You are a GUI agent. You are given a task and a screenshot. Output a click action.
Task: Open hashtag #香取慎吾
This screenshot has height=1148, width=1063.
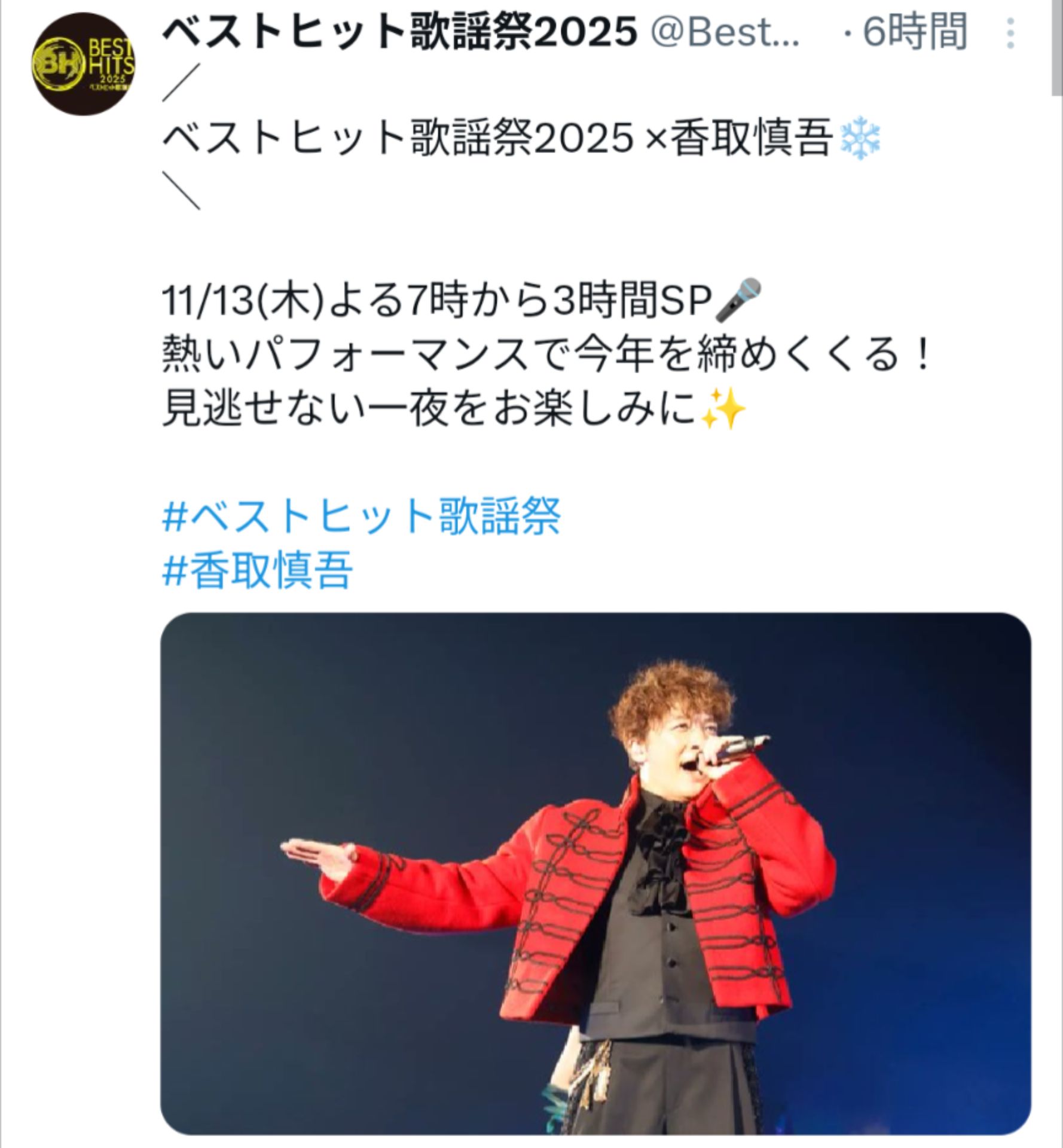click(x=258, y=570)
